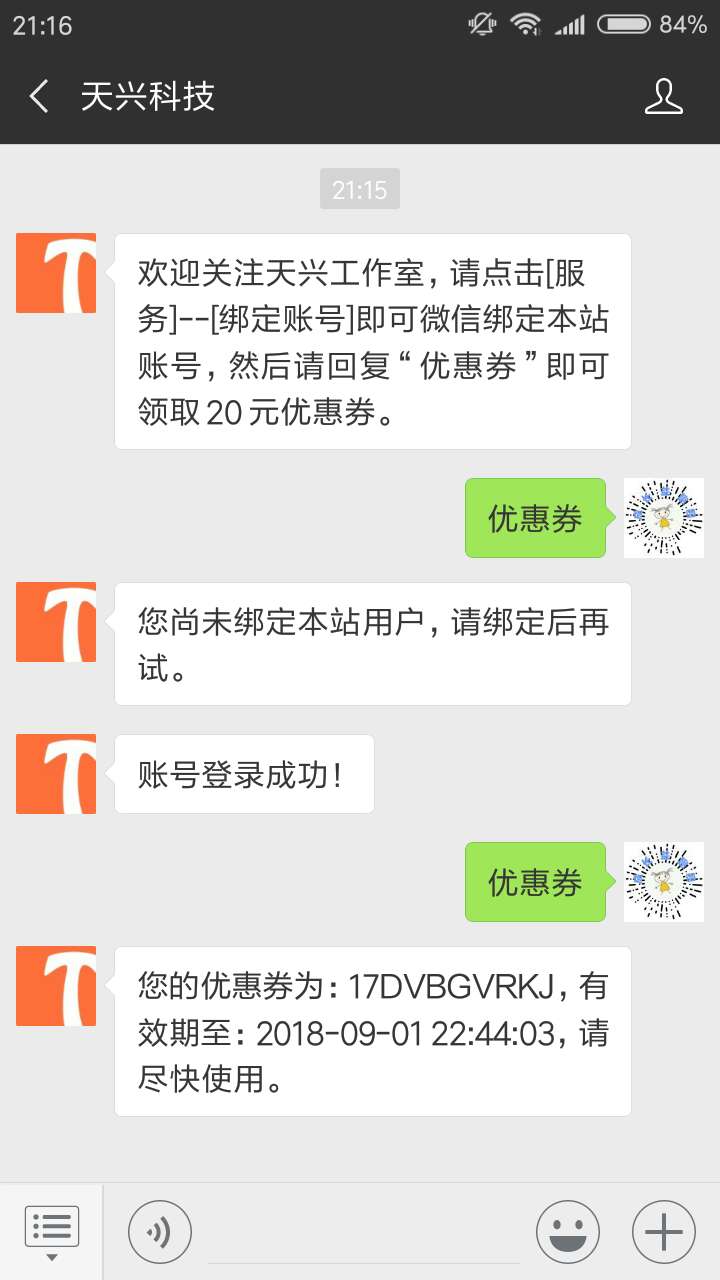Viewport: 720px width, 1280px height.
Task: Open the account profile icon
Action: click(663, 97)
